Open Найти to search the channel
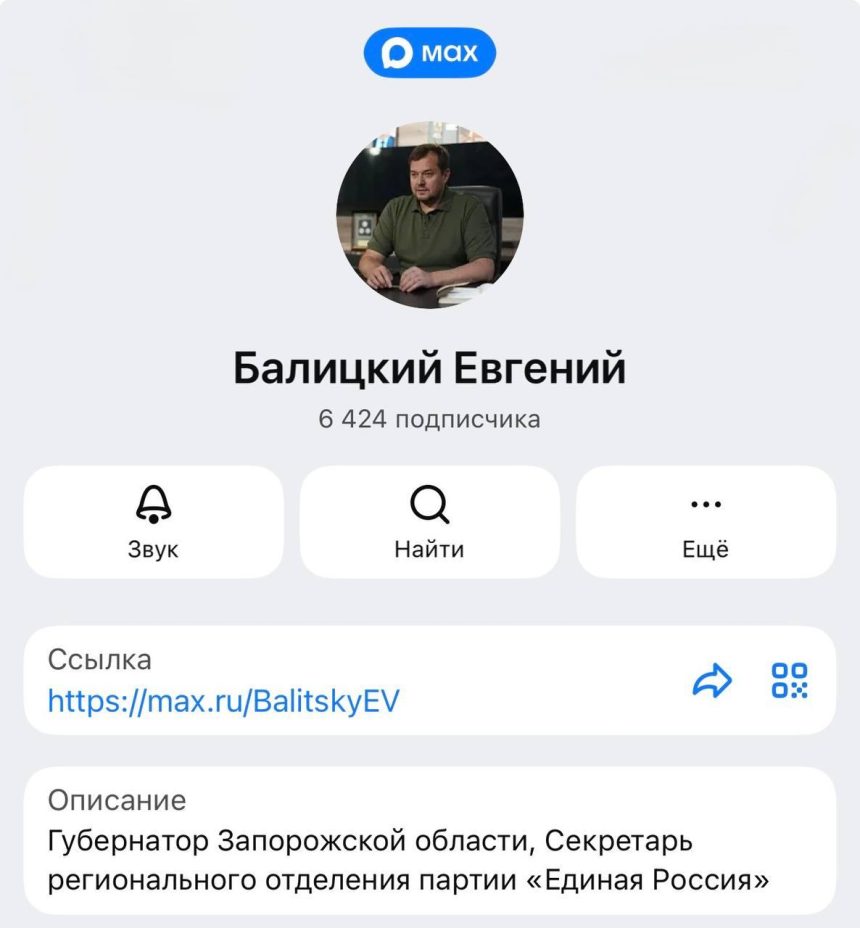This screenshot has width=860, height=928. click(x=429, y=521)
